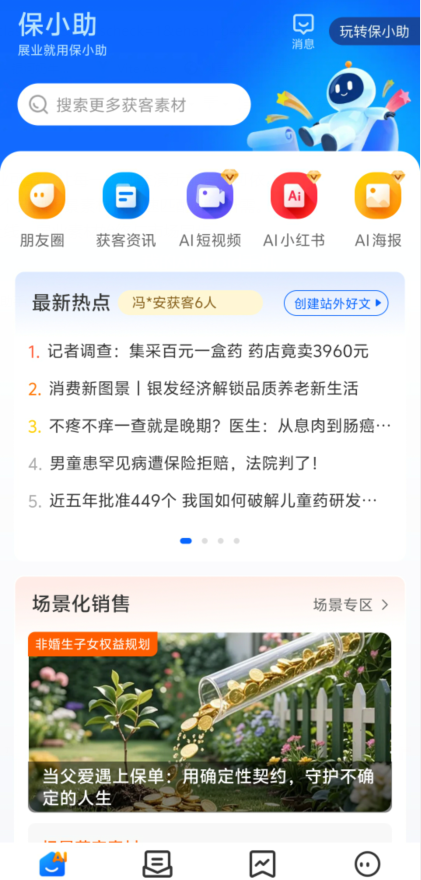Open AI海报 tool
421x880 pixels.
point(378,210)
